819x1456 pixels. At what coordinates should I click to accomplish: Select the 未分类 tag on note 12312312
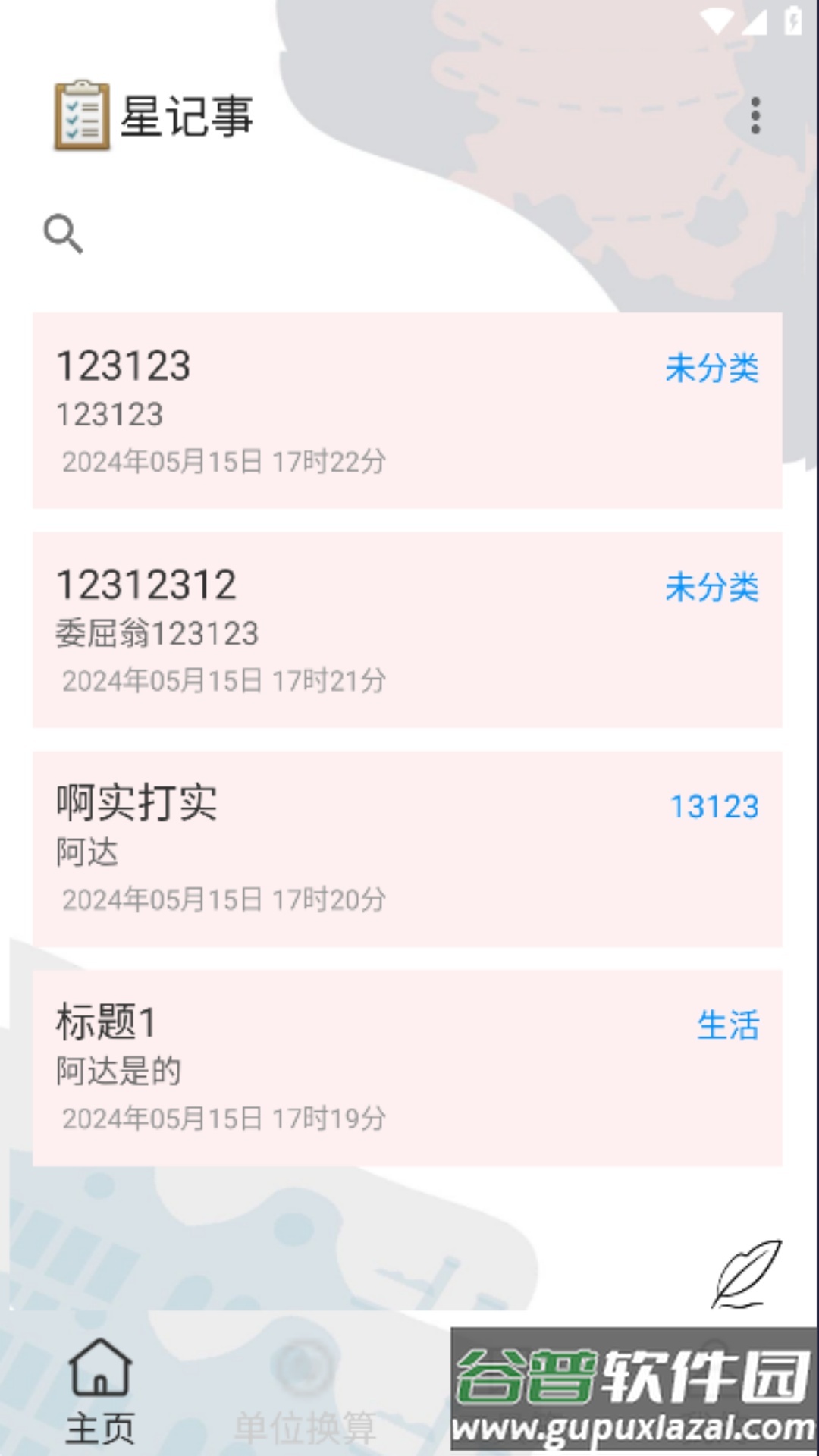pos(712,588)
